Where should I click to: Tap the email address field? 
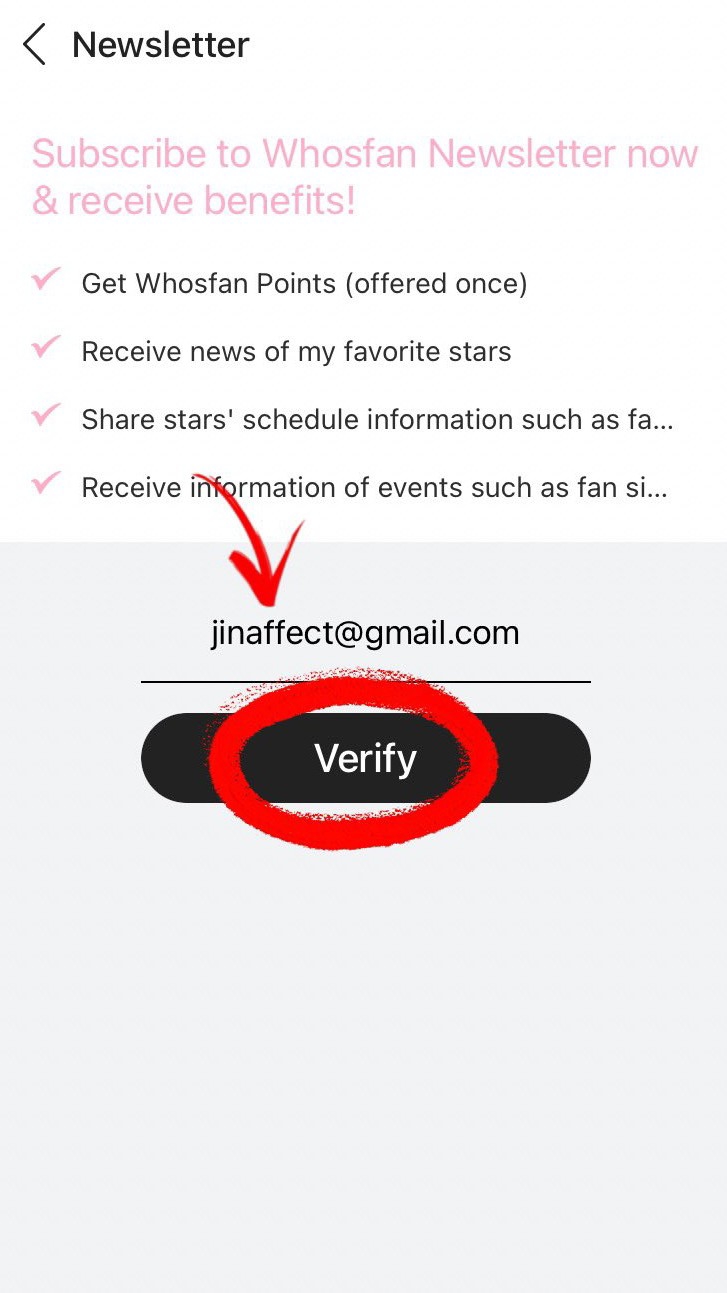tap(365, 634)
